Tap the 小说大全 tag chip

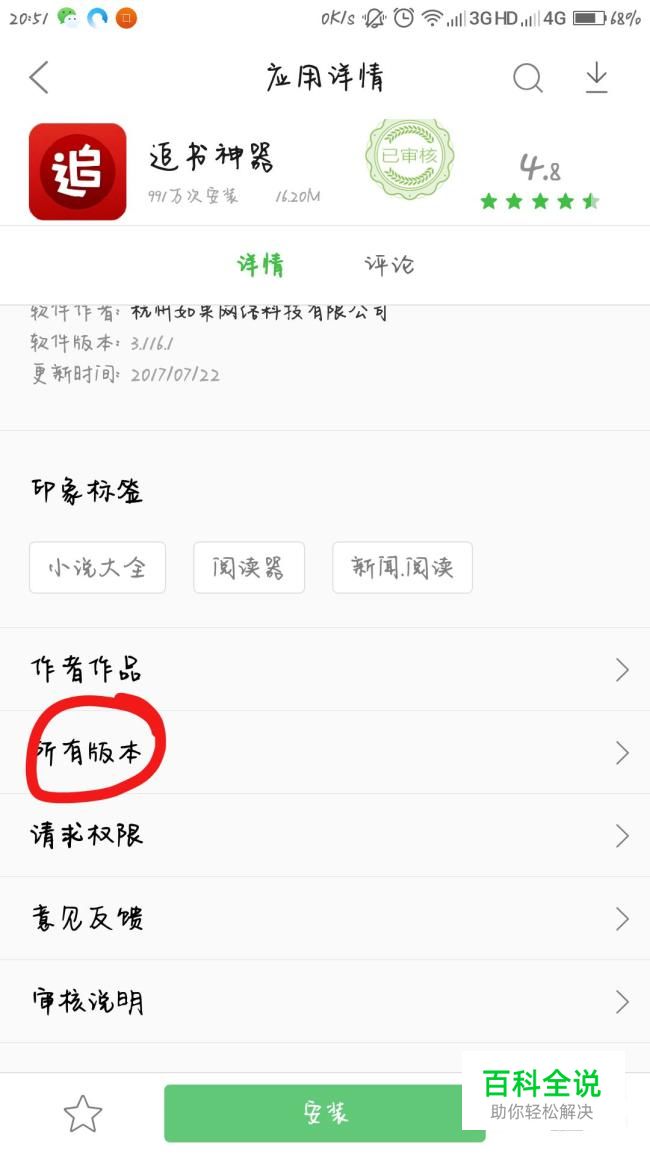97,568
